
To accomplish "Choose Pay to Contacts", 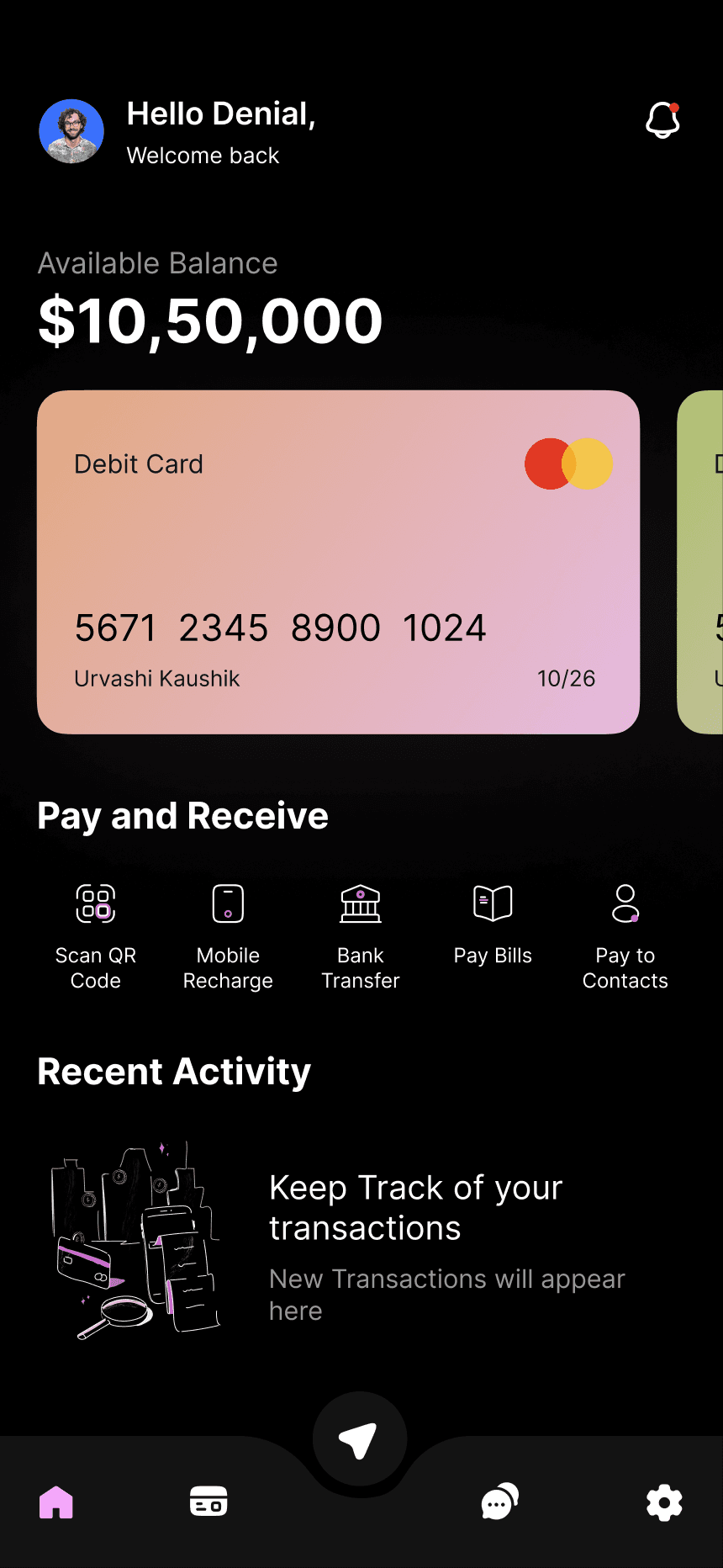I will 625,903.
